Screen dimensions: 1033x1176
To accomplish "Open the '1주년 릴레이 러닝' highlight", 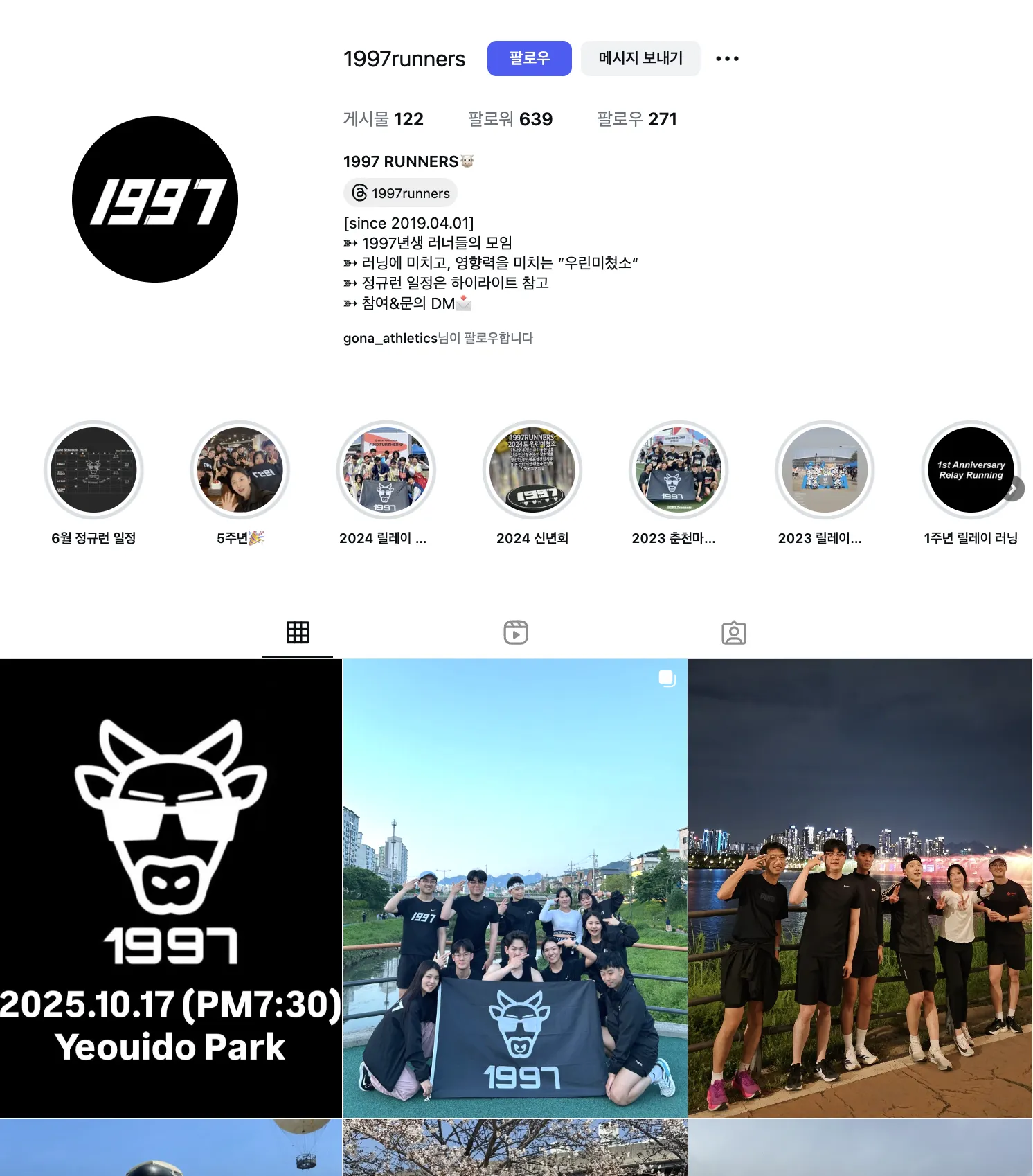I will [x=971, y=470].
